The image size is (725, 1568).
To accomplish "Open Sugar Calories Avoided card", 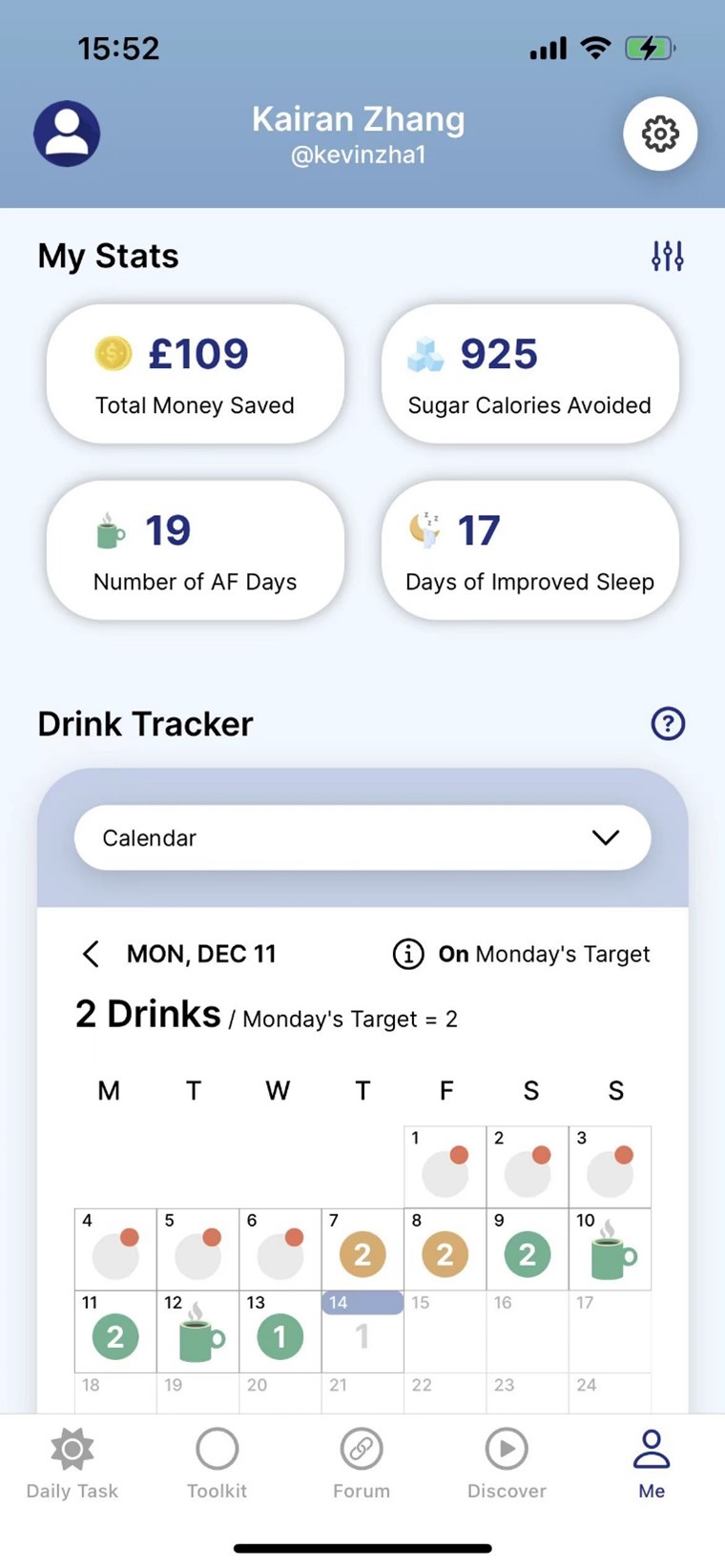I will [x=529, y=375].
